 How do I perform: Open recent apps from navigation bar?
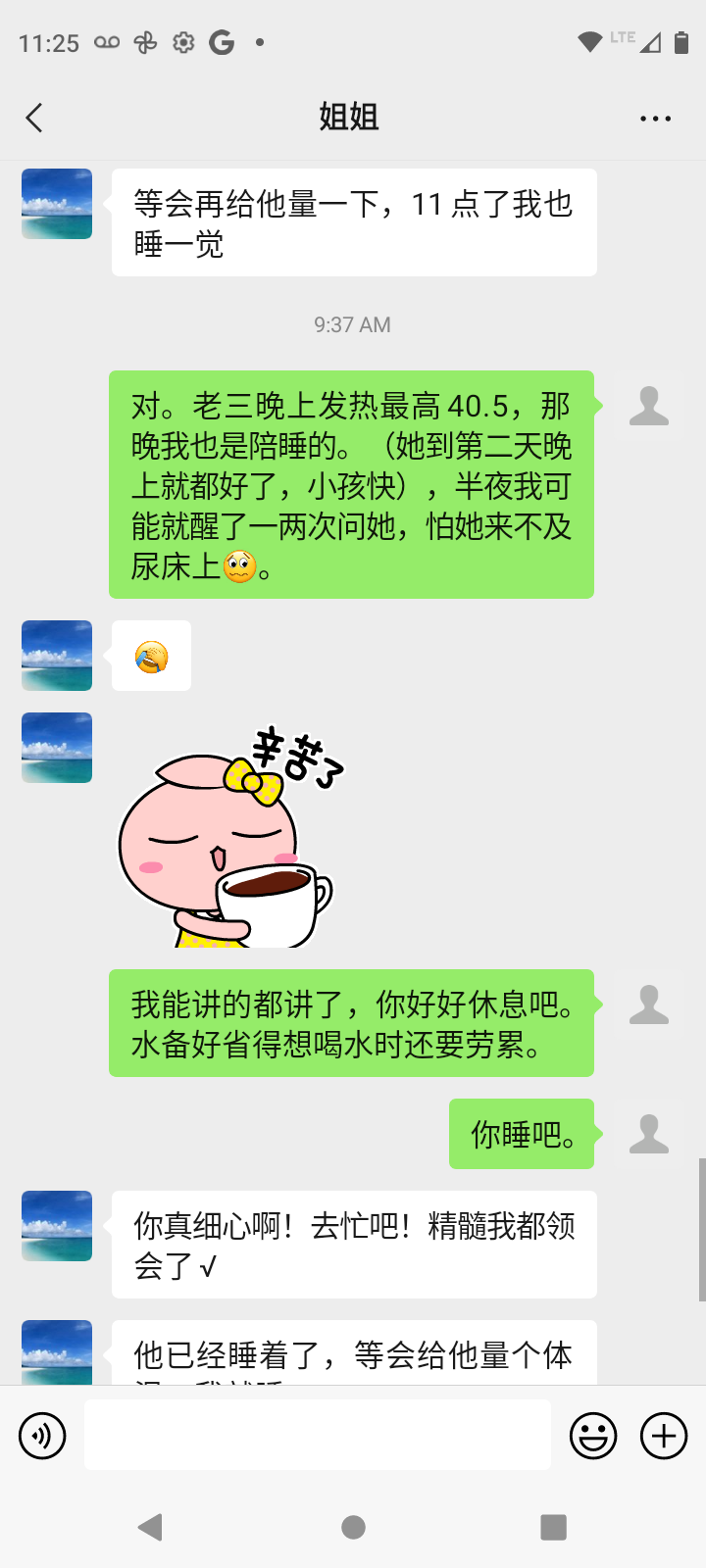pyautogui.click(x=553, y=1527)
